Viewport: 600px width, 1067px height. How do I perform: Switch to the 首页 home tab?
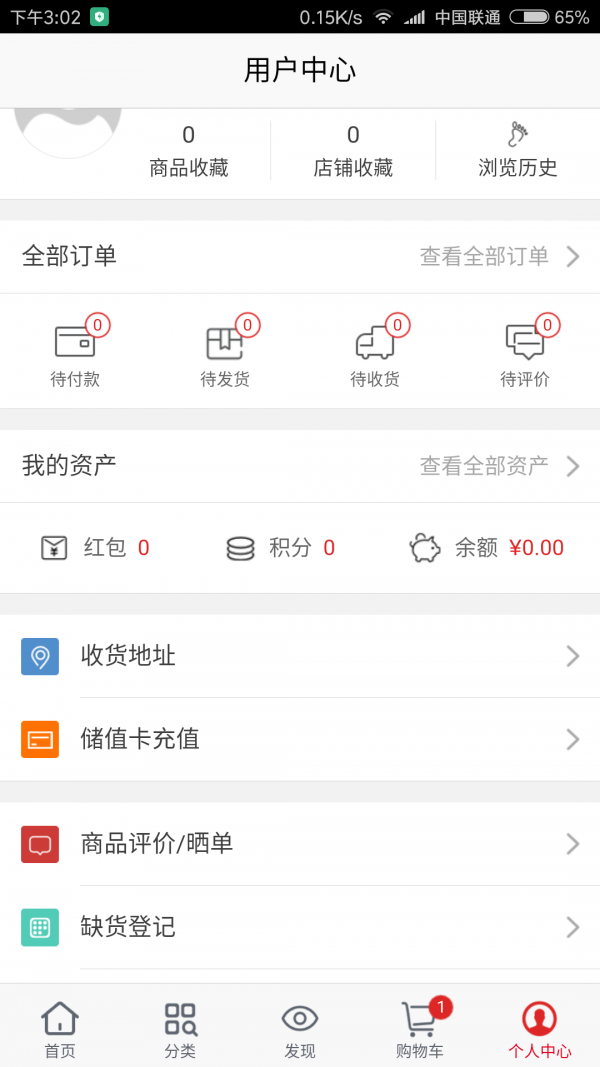click(x=60, y=1028)
